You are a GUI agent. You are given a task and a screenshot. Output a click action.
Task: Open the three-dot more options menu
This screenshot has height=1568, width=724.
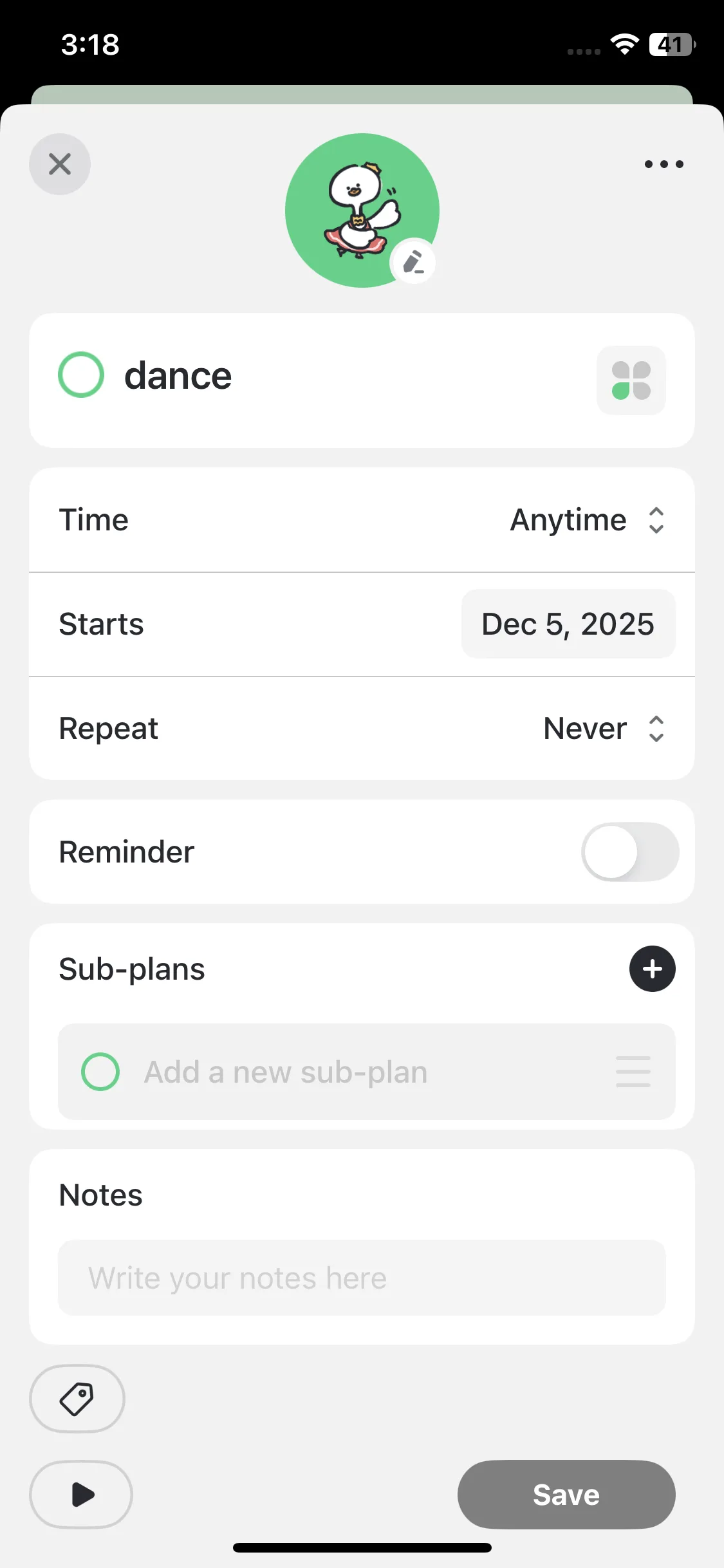click(x=664, y=164)
